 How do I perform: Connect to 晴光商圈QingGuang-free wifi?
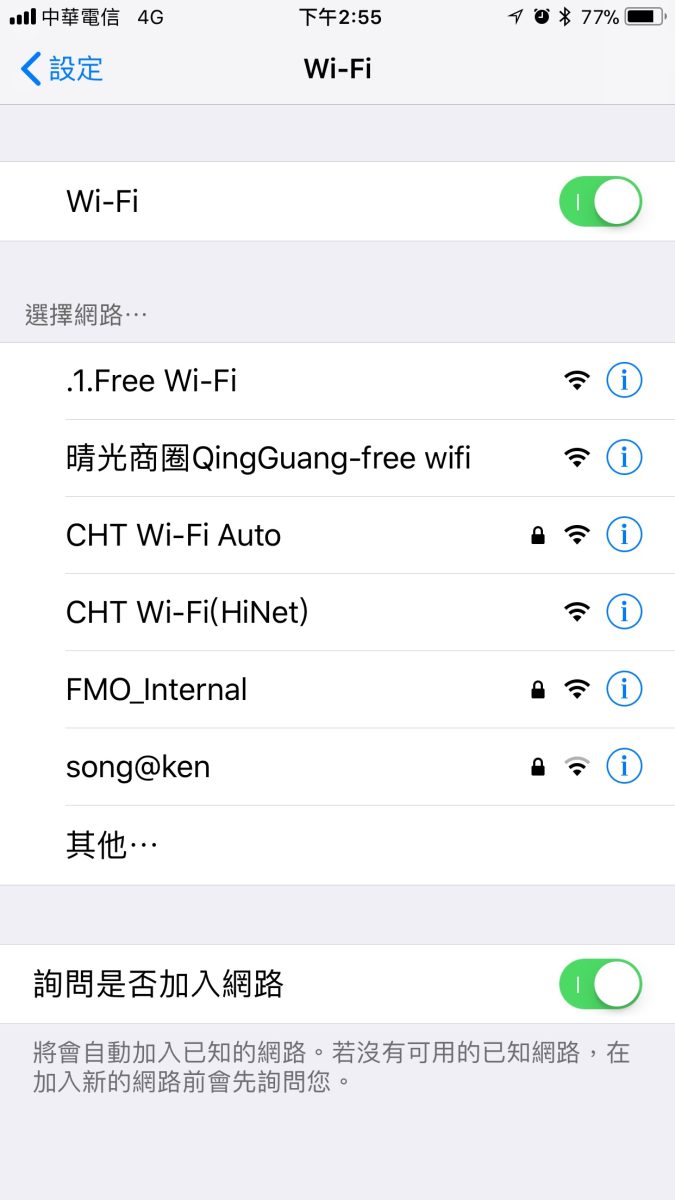point(268,458)
